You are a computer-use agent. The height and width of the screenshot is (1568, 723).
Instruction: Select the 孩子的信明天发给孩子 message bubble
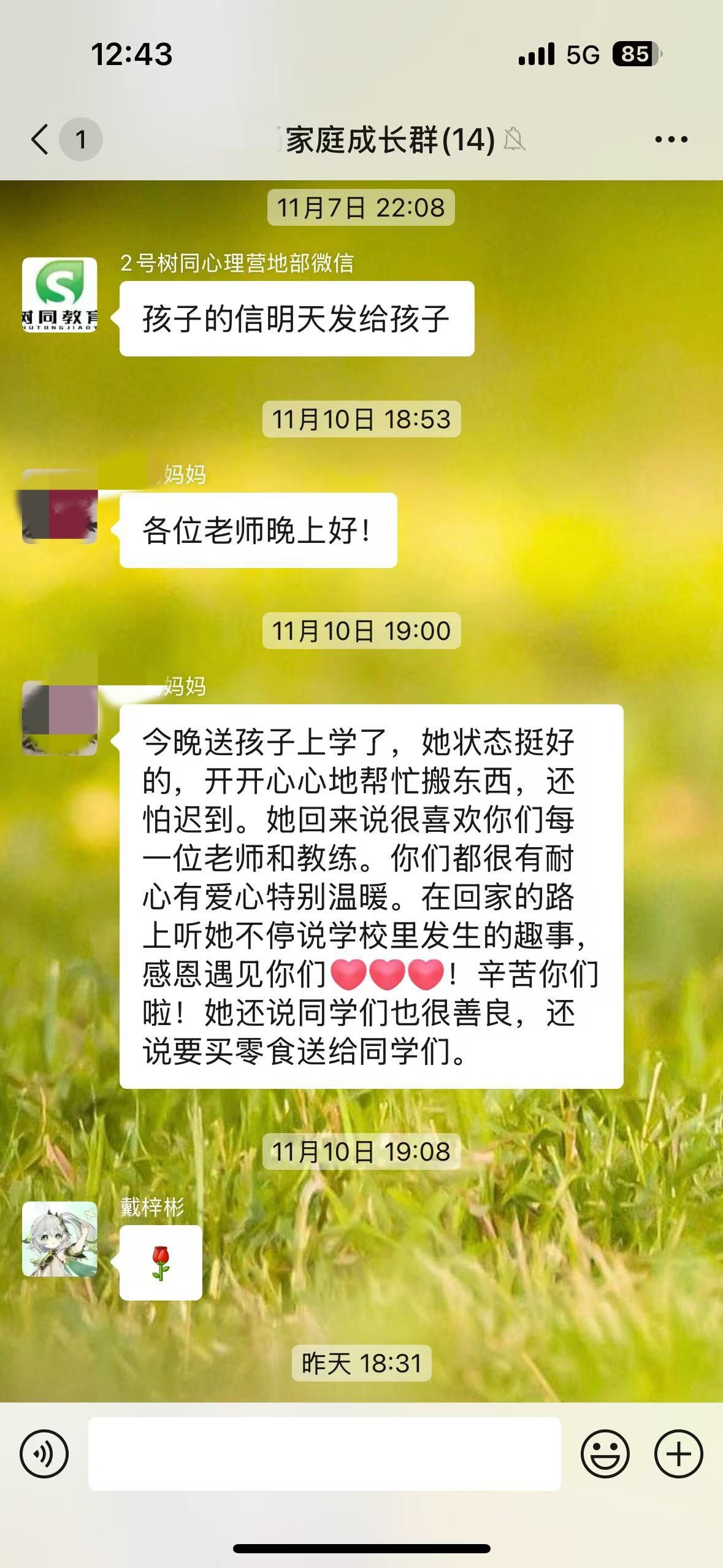tap(296, 318)
